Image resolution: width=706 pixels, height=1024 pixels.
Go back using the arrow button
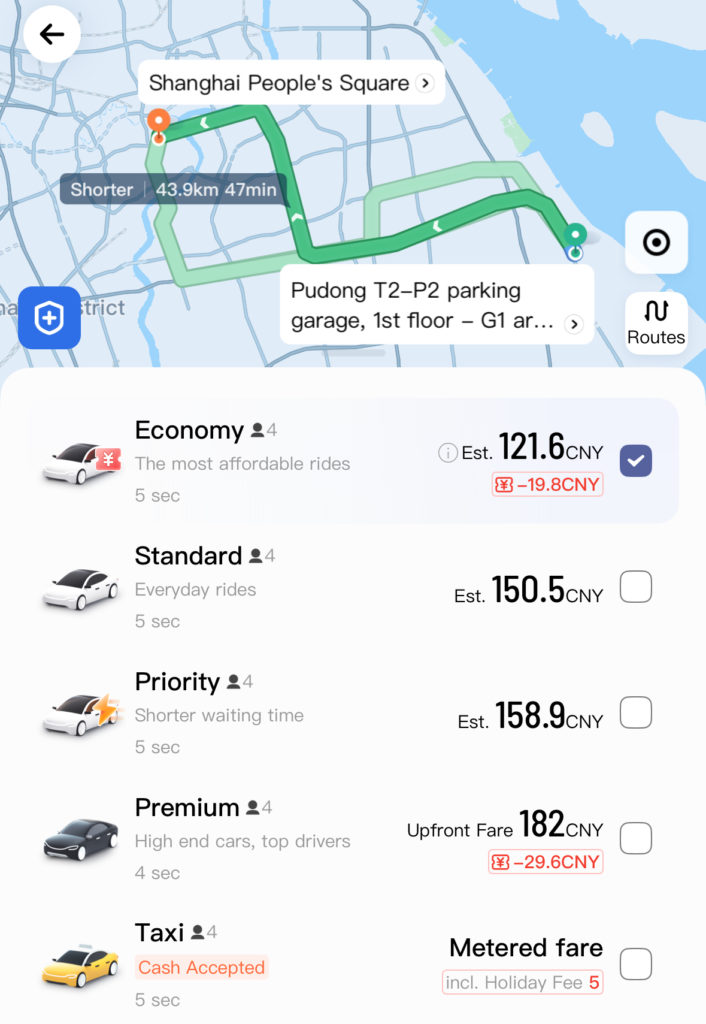point(52,34)
